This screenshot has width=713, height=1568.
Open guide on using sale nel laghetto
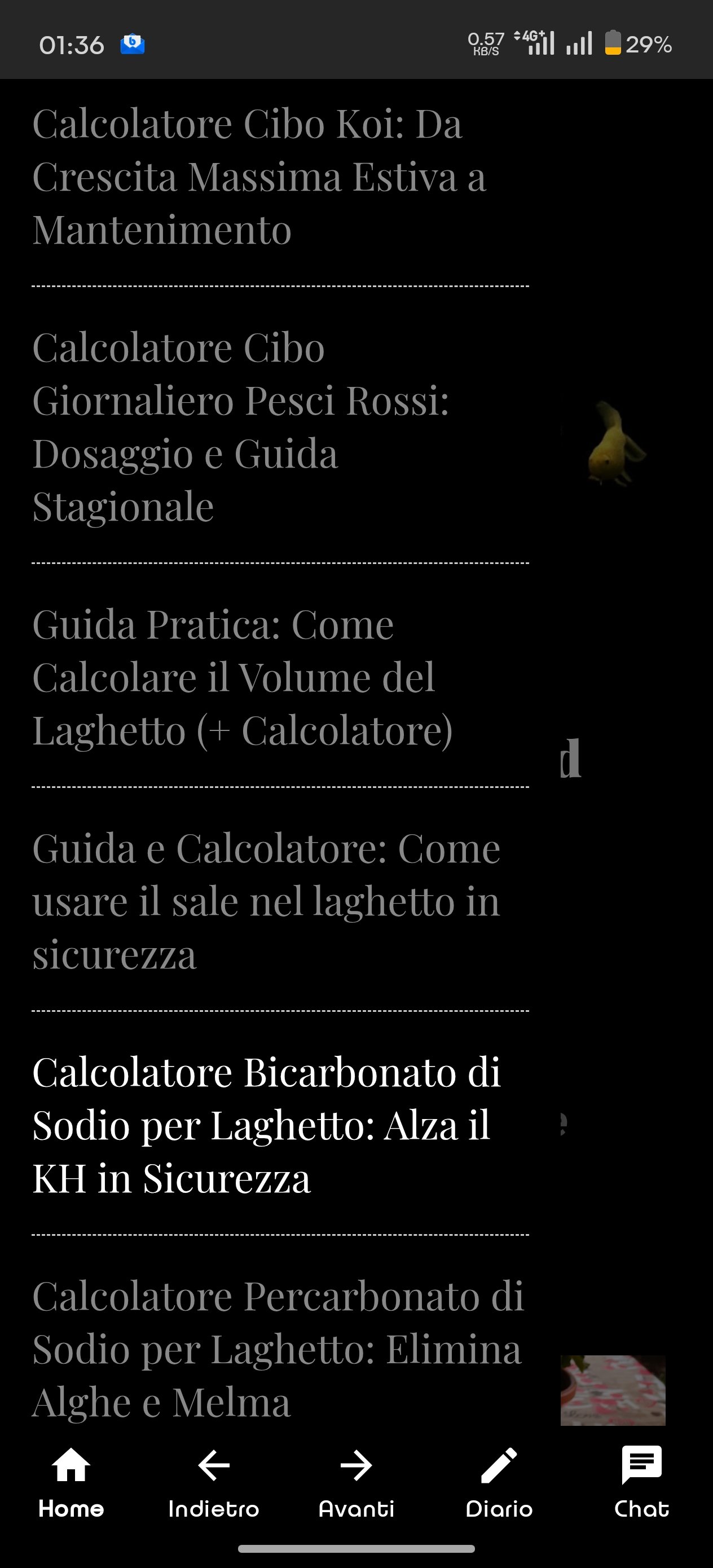267,900
